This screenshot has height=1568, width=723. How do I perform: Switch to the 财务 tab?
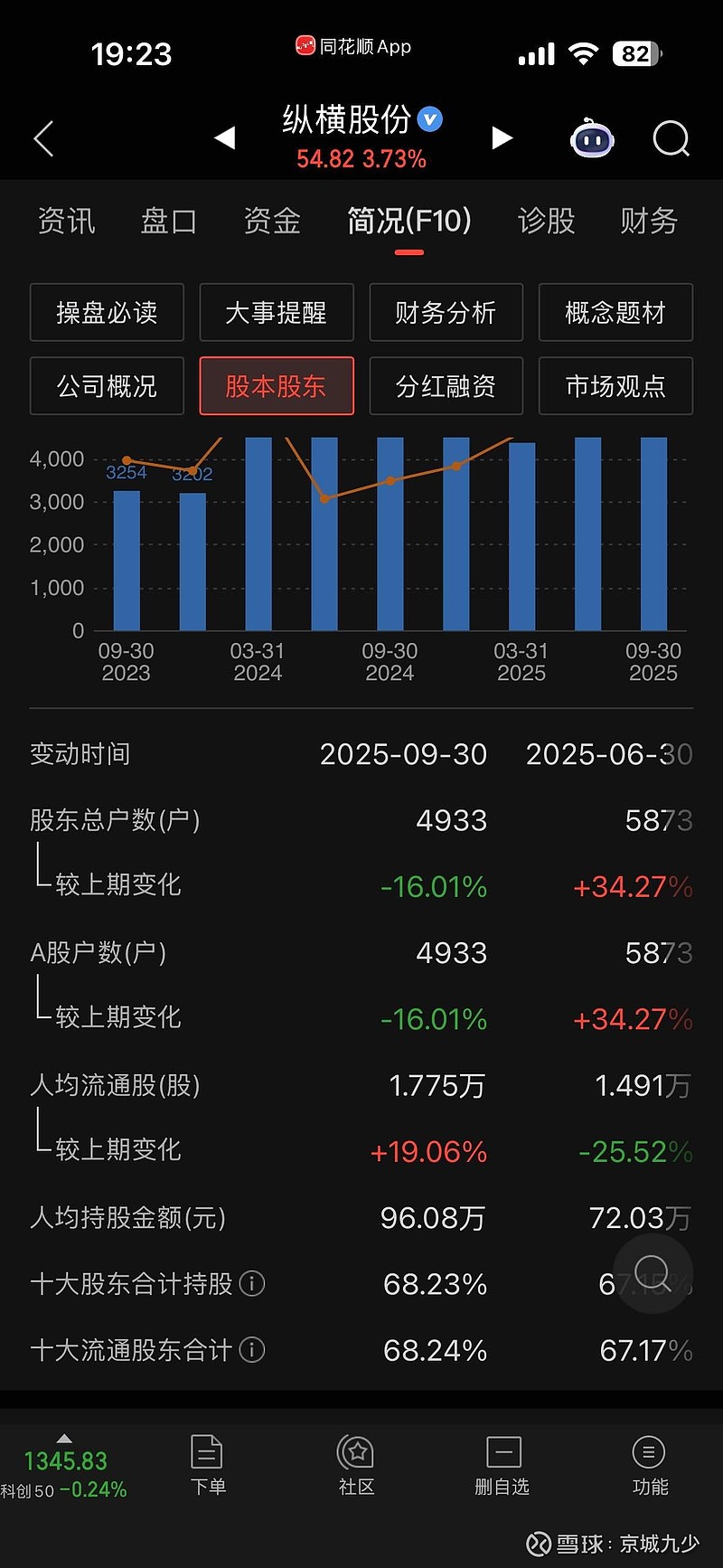(x=648, y=222)
